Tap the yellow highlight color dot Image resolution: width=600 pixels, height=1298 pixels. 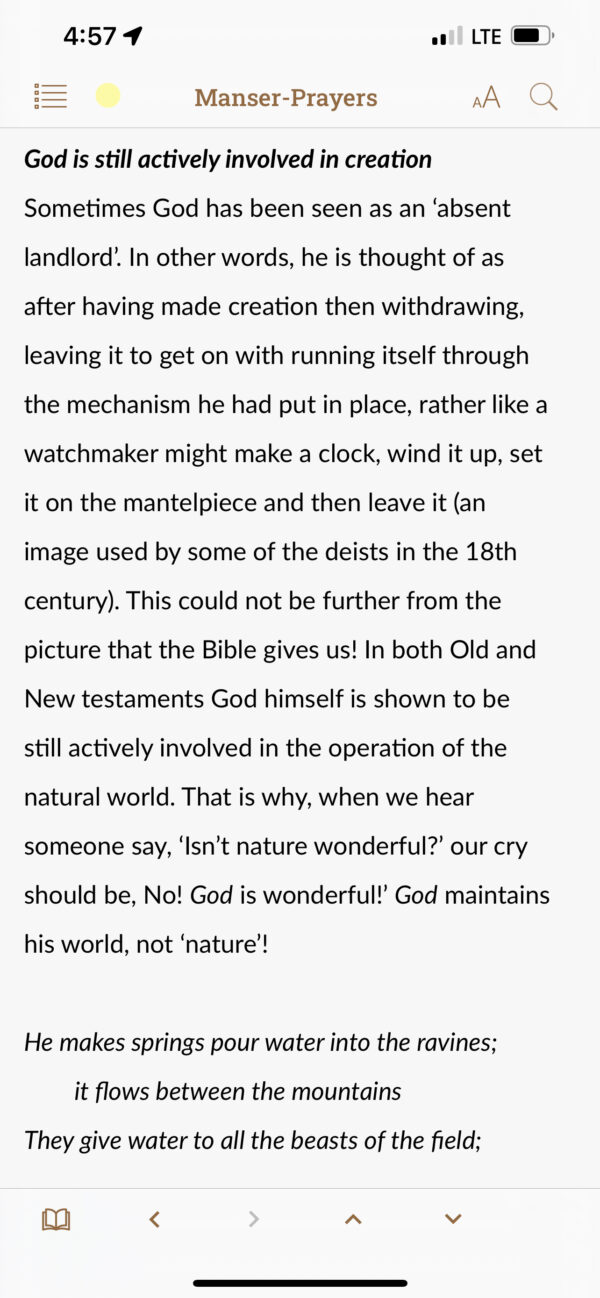tap(108, 96)
